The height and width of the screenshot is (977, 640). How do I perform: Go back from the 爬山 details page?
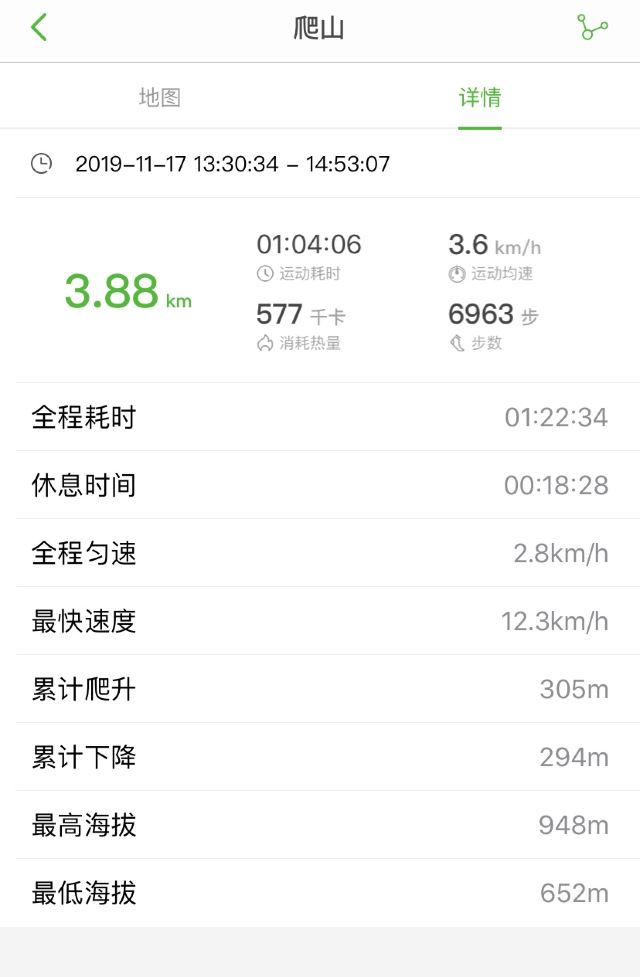click(39, 28)
